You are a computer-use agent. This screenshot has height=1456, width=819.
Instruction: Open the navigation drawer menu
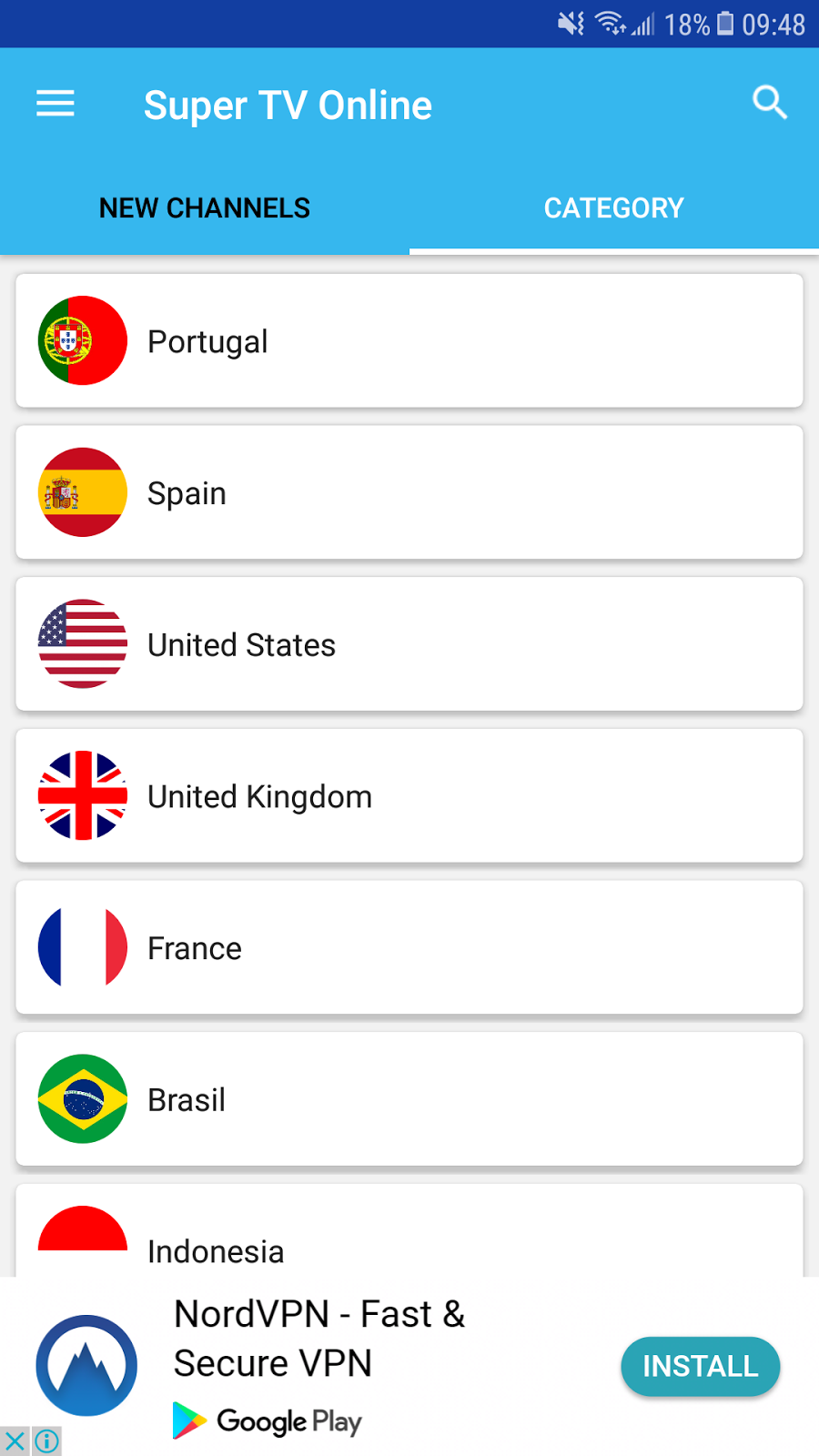pos(55,104)
